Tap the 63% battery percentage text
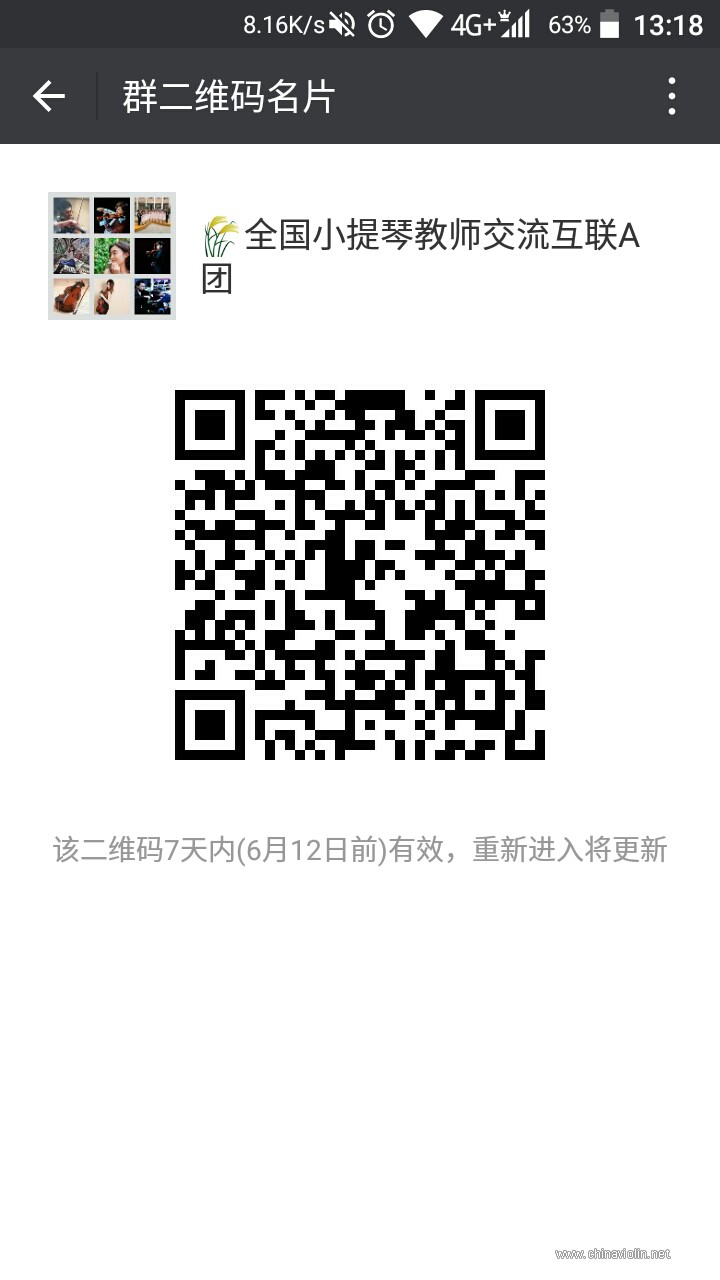 click(x=572, y=23)
